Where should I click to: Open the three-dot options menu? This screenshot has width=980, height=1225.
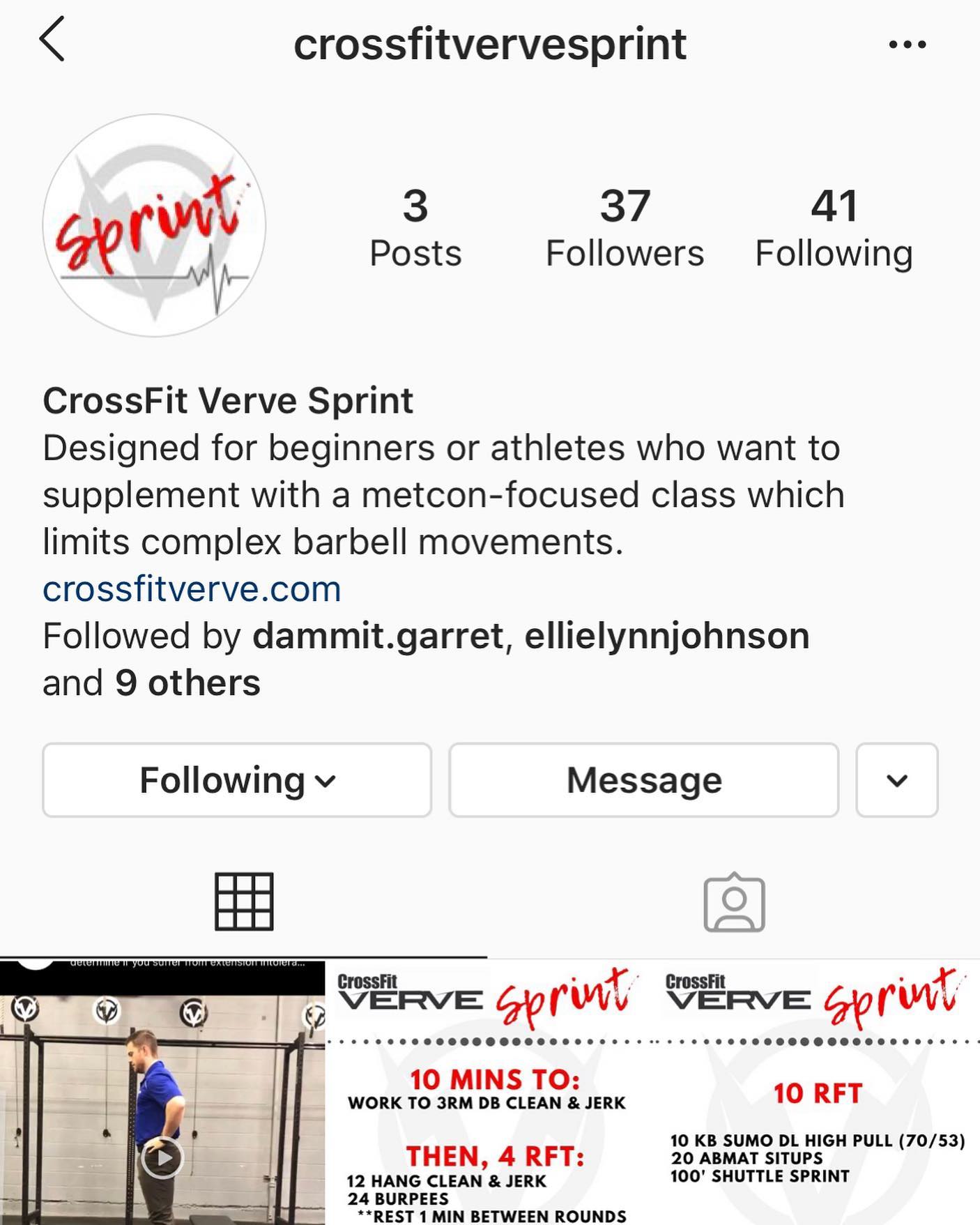pos(907,45)
